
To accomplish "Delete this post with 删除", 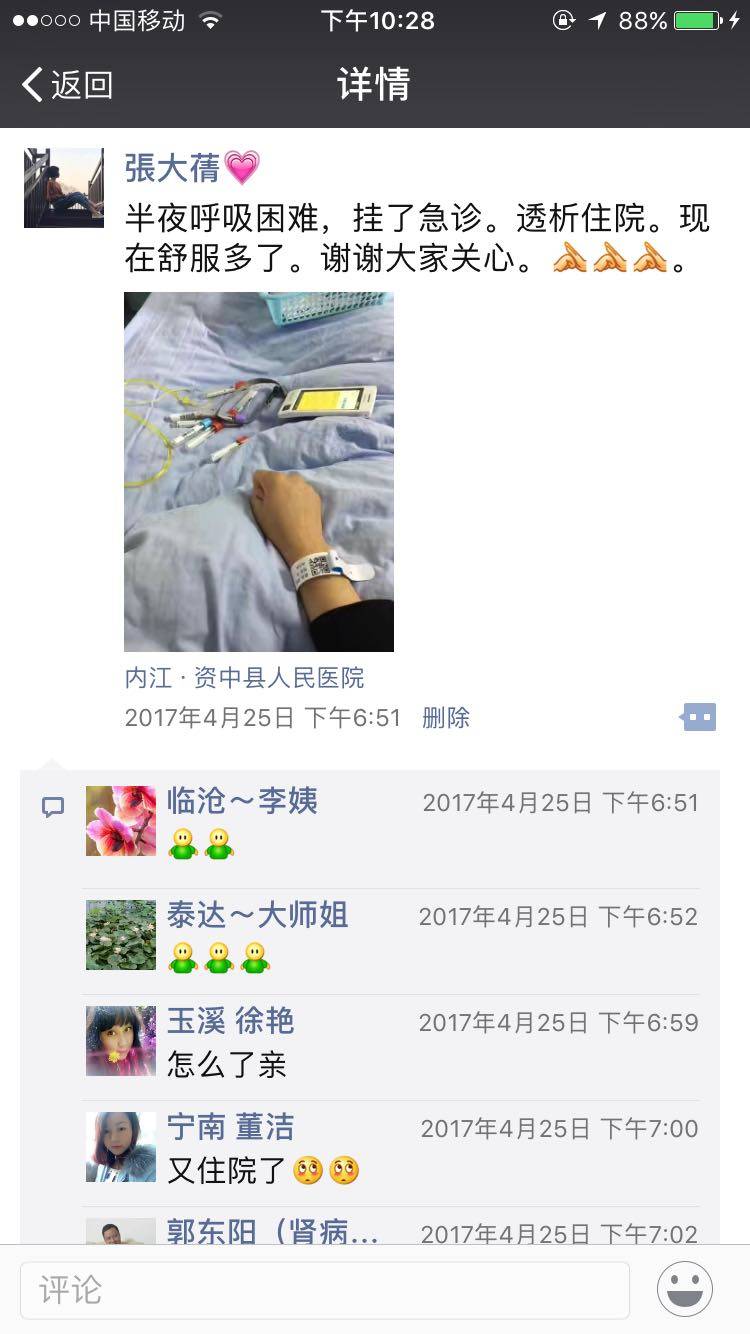I will [x=446, y=718].
